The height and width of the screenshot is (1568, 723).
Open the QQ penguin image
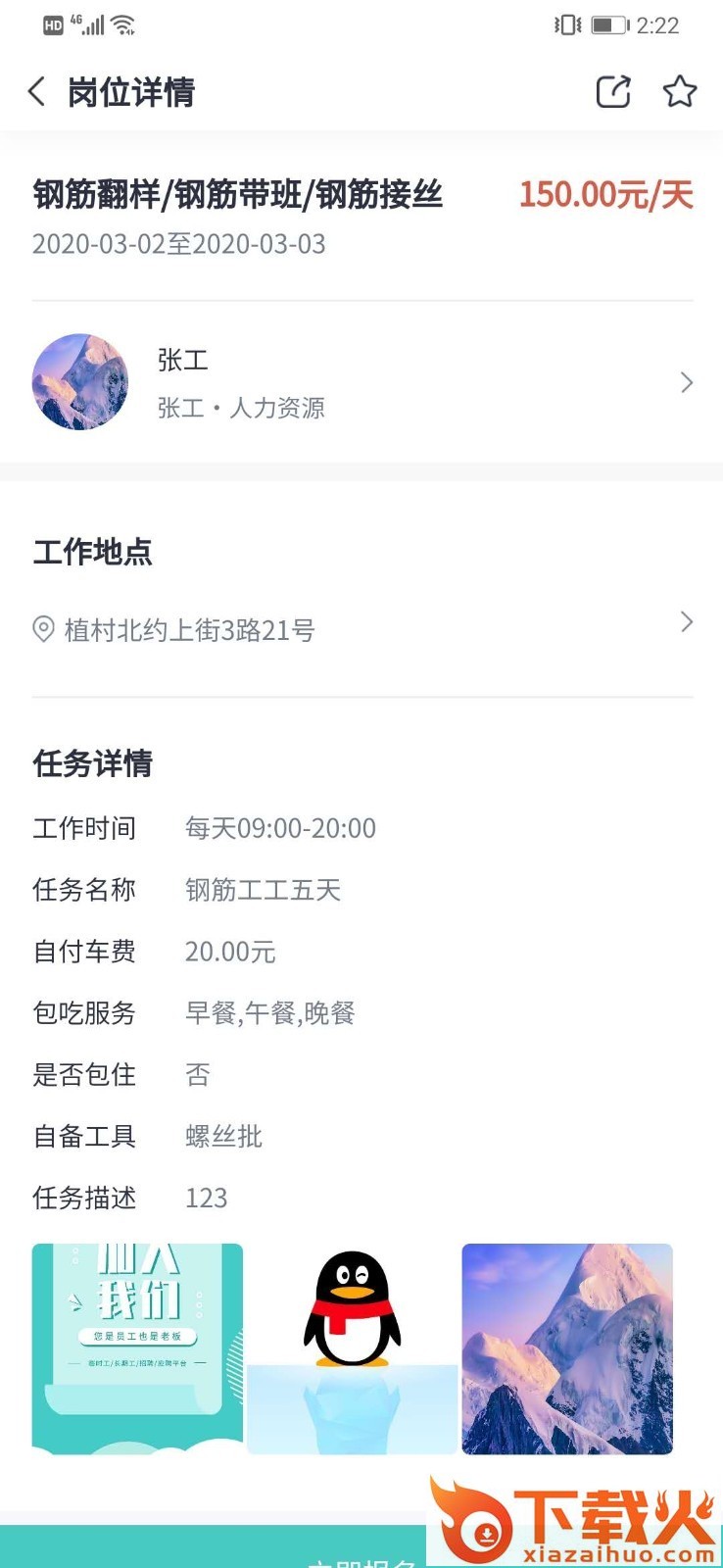click(352, 1347)
